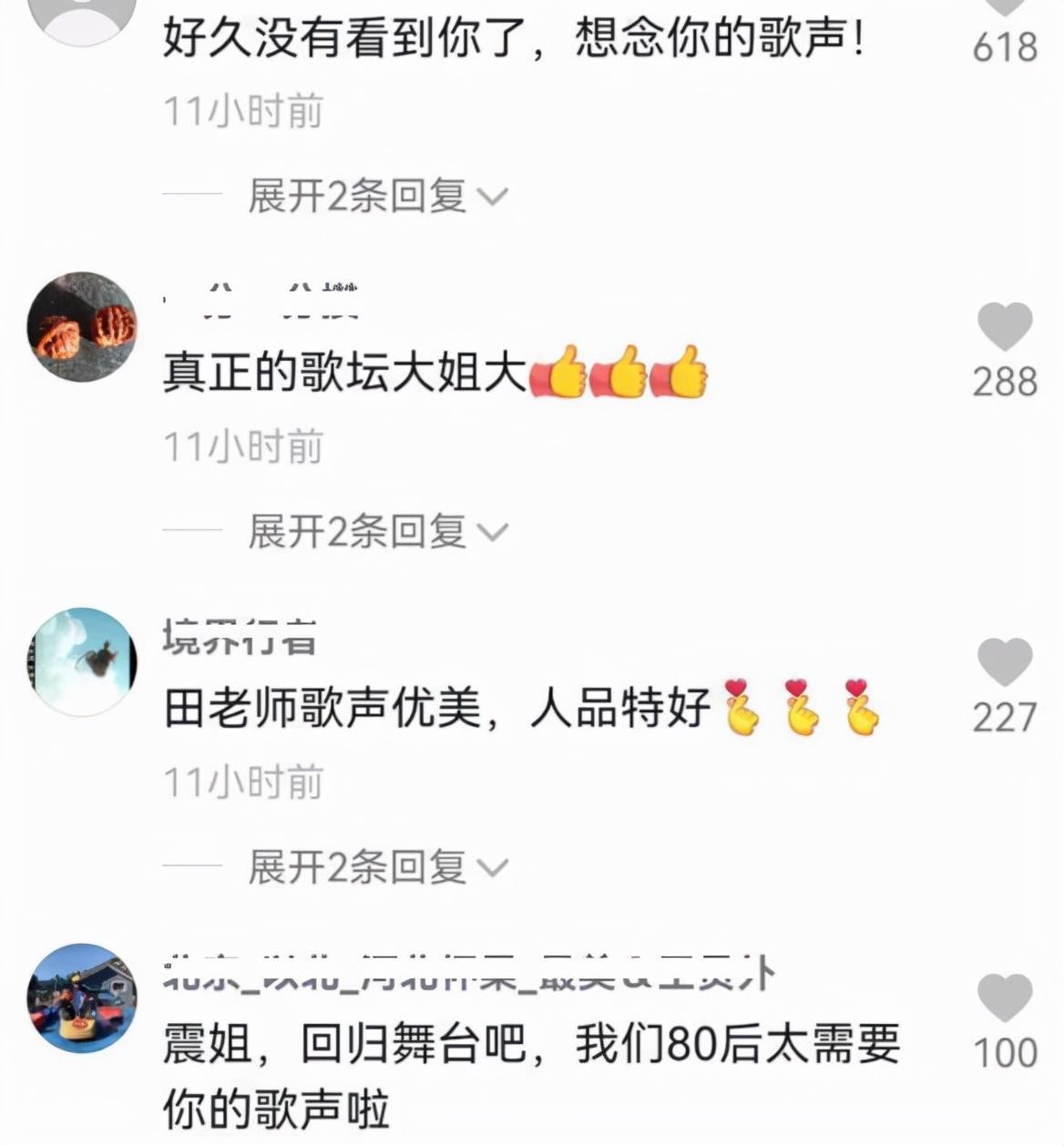The width and height of the screenshot is (1064, 1146).
Task: Expand 2 replies under 真正的歌坛大姐大 comment
Action: 376,531
